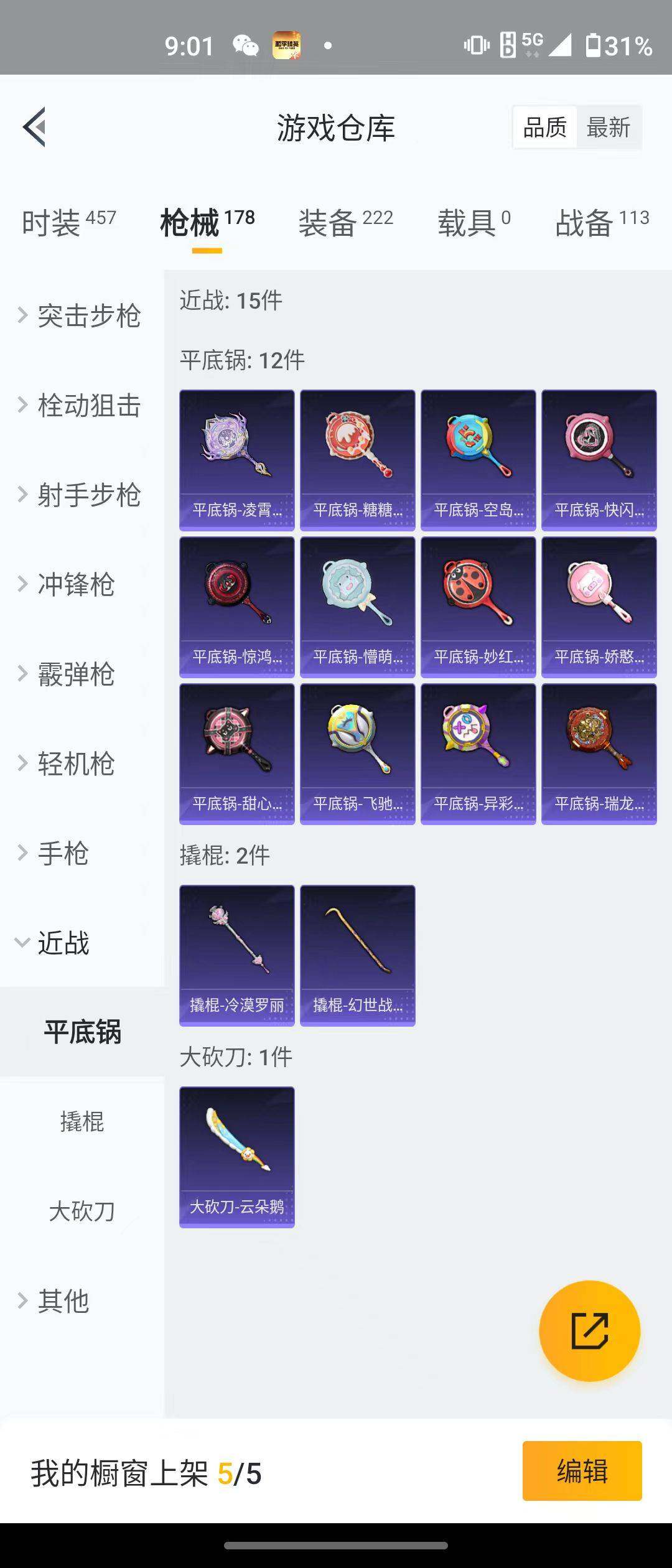
Task: Switch sorting to 最新
Action: pyautogui.click(x=609, y=126)
